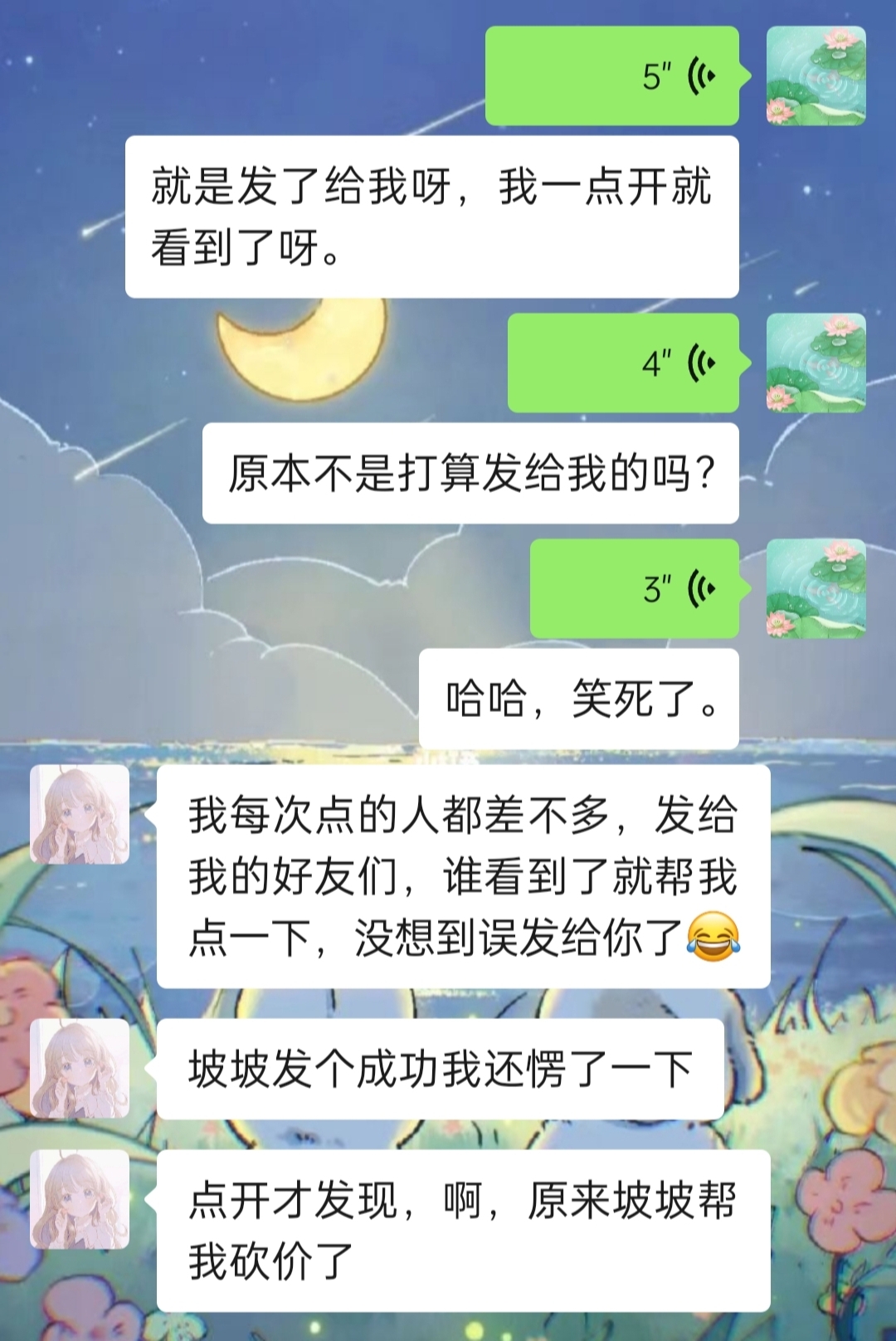Play the 3-second voice message
The image size is (896, 1341).
click(x=635, y=589)
